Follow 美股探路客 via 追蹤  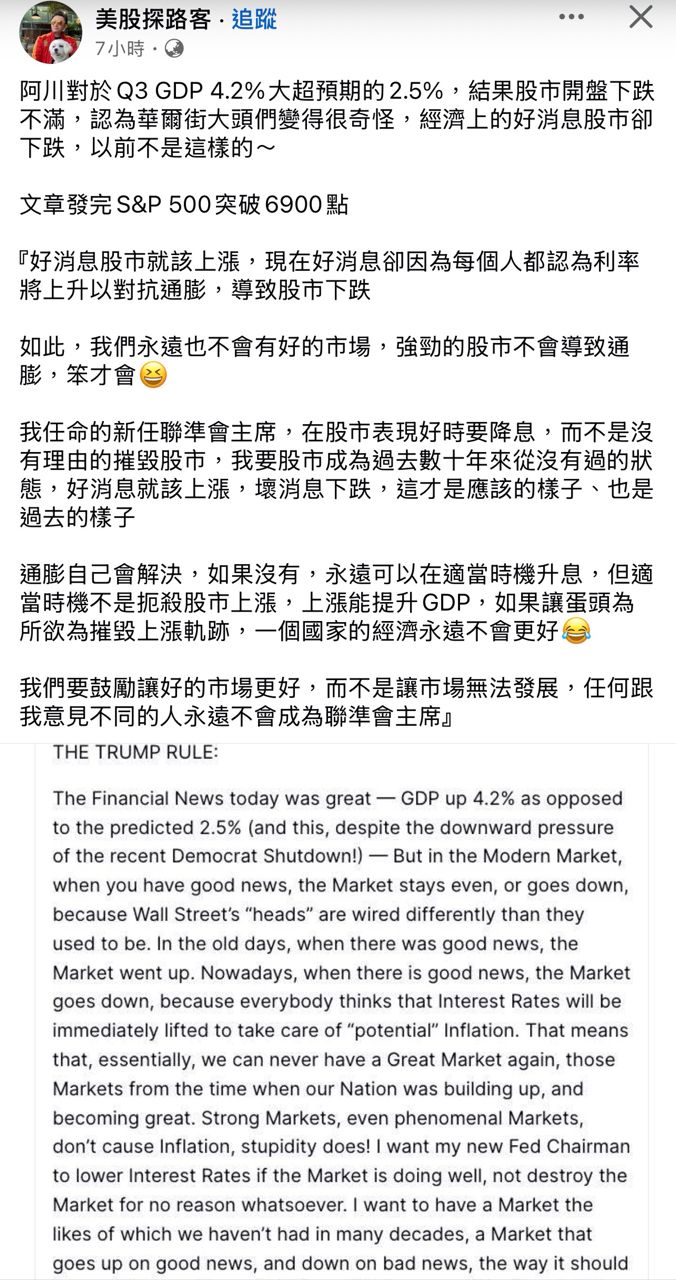254,18
